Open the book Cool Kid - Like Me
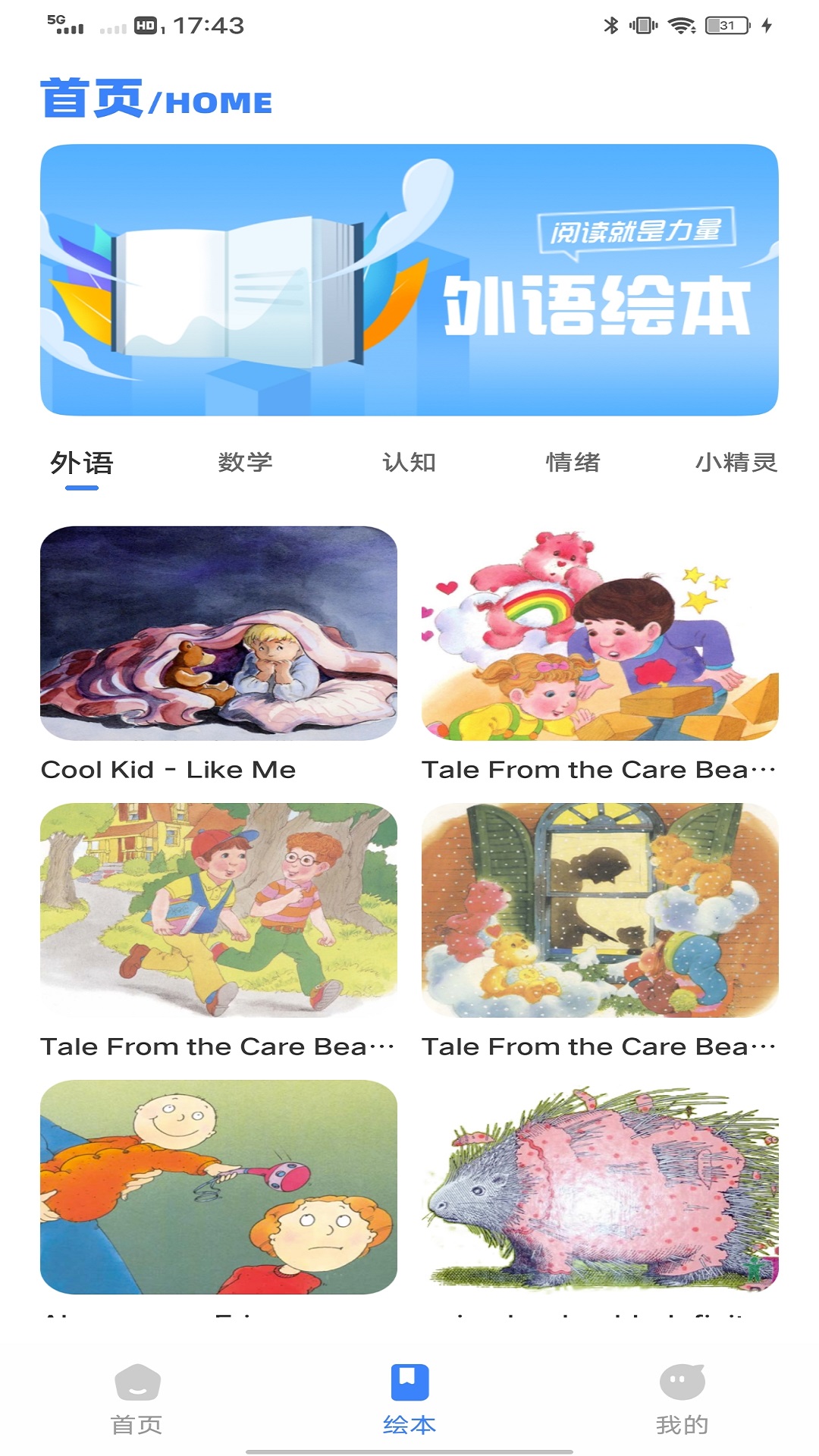Screen dimensions: 819x1456 219,635
